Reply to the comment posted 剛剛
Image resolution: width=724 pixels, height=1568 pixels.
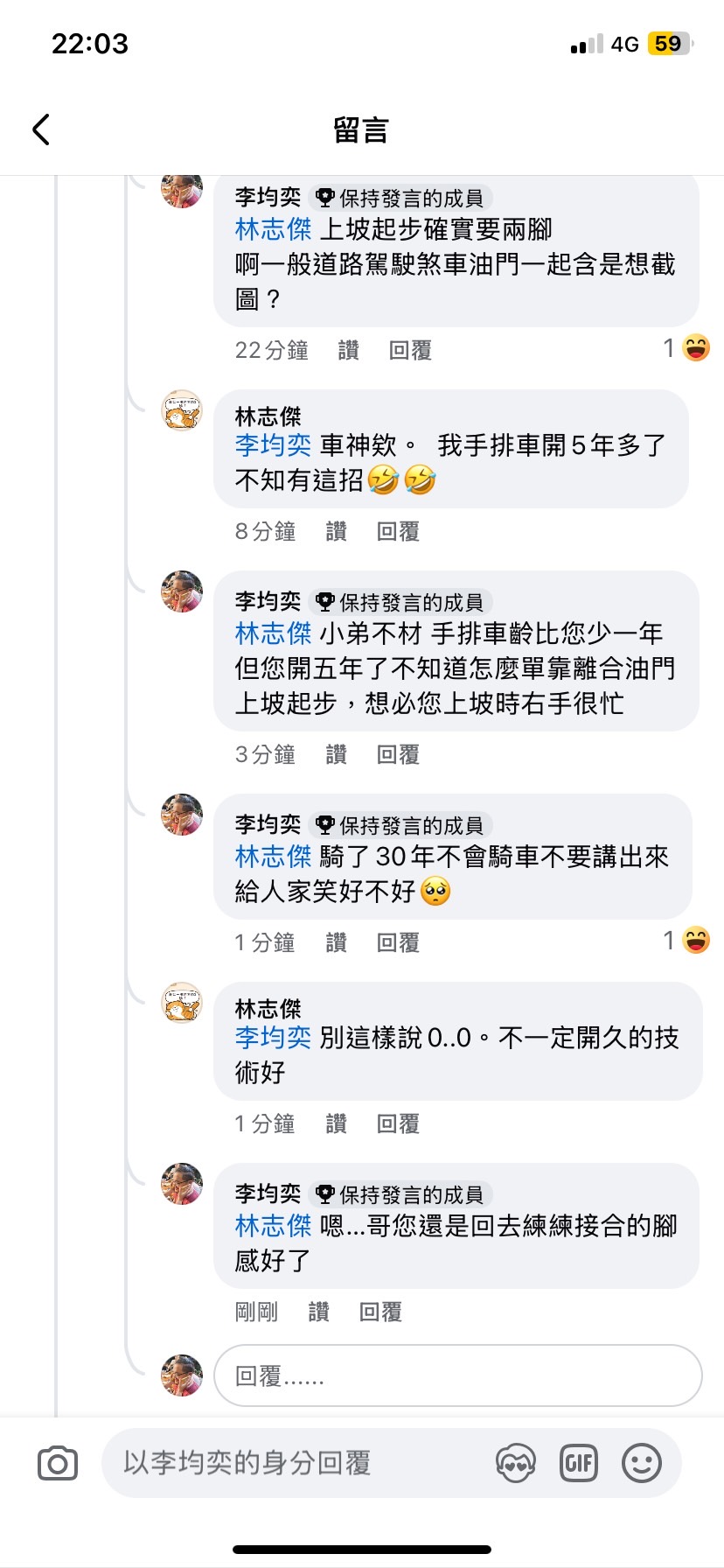tap(380, 1312)
